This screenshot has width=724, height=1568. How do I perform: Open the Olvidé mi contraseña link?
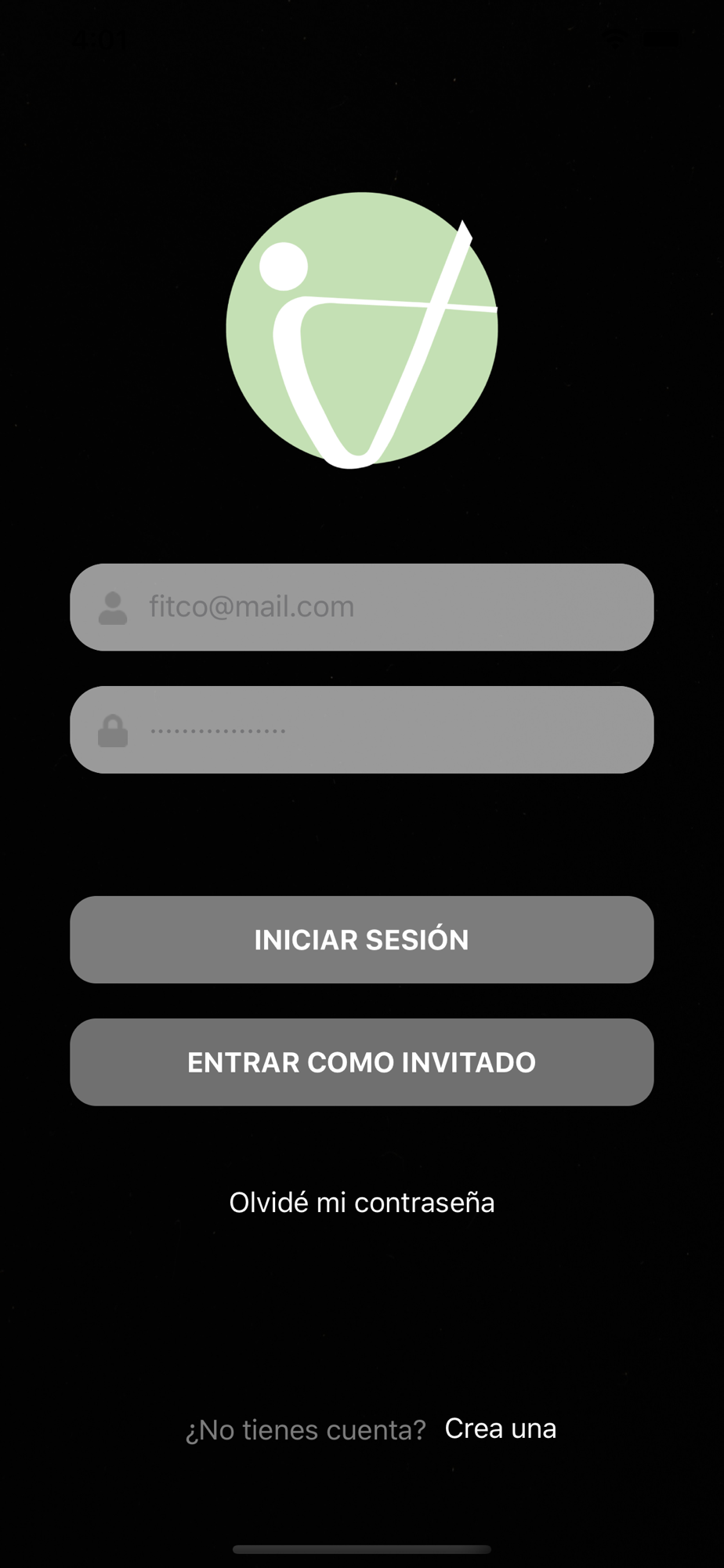pos(362,1203)
